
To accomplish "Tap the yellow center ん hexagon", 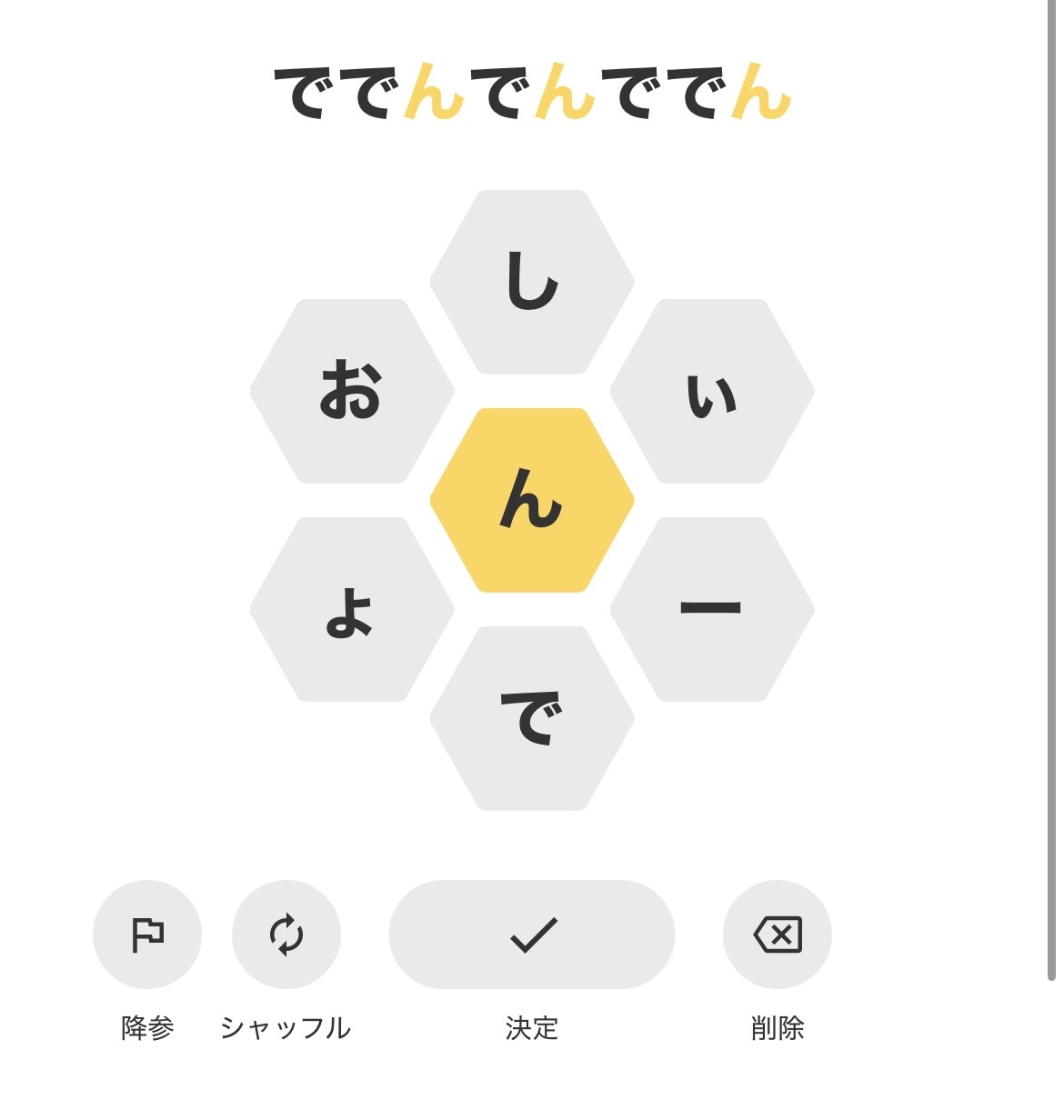I will [532, 500].
